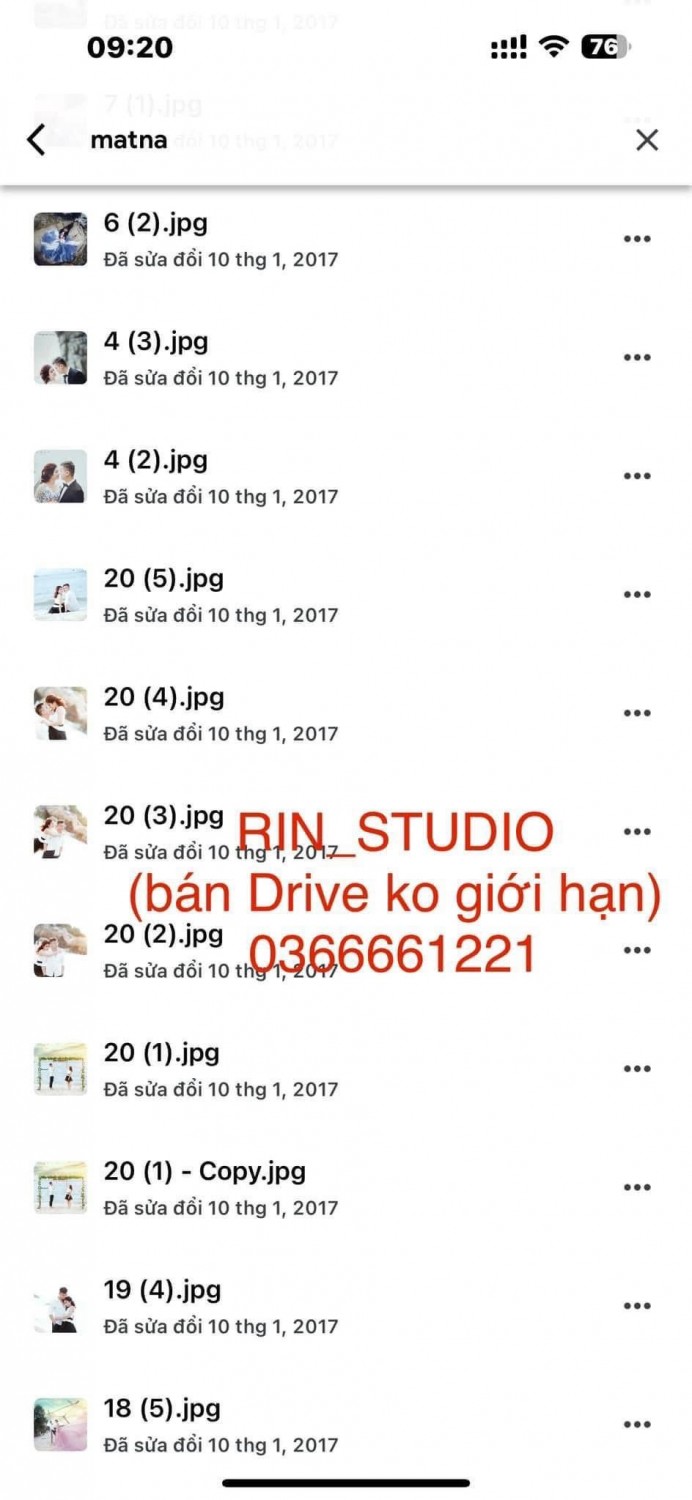Screen dimensions: 692x1500
Task: Open file 20 (4).jpg
Action: click(x=163, y=698)
